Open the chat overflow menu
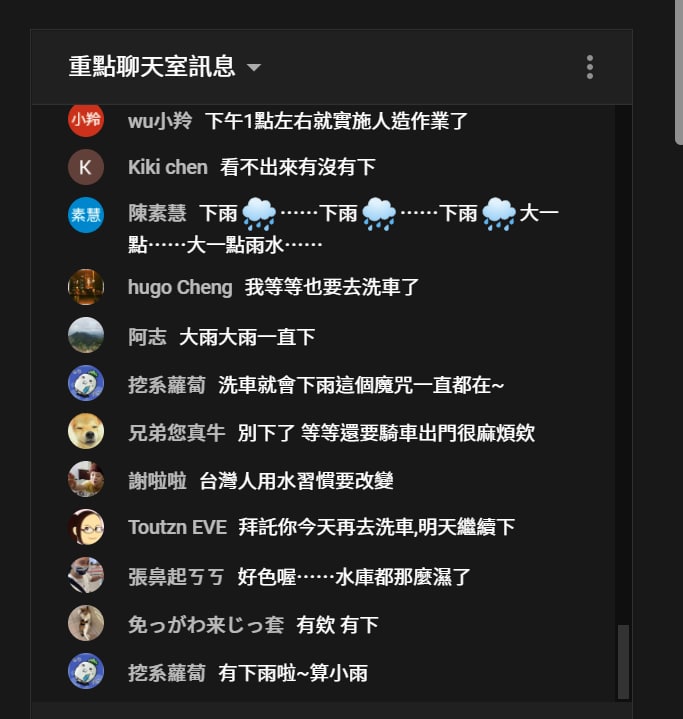 590,67
